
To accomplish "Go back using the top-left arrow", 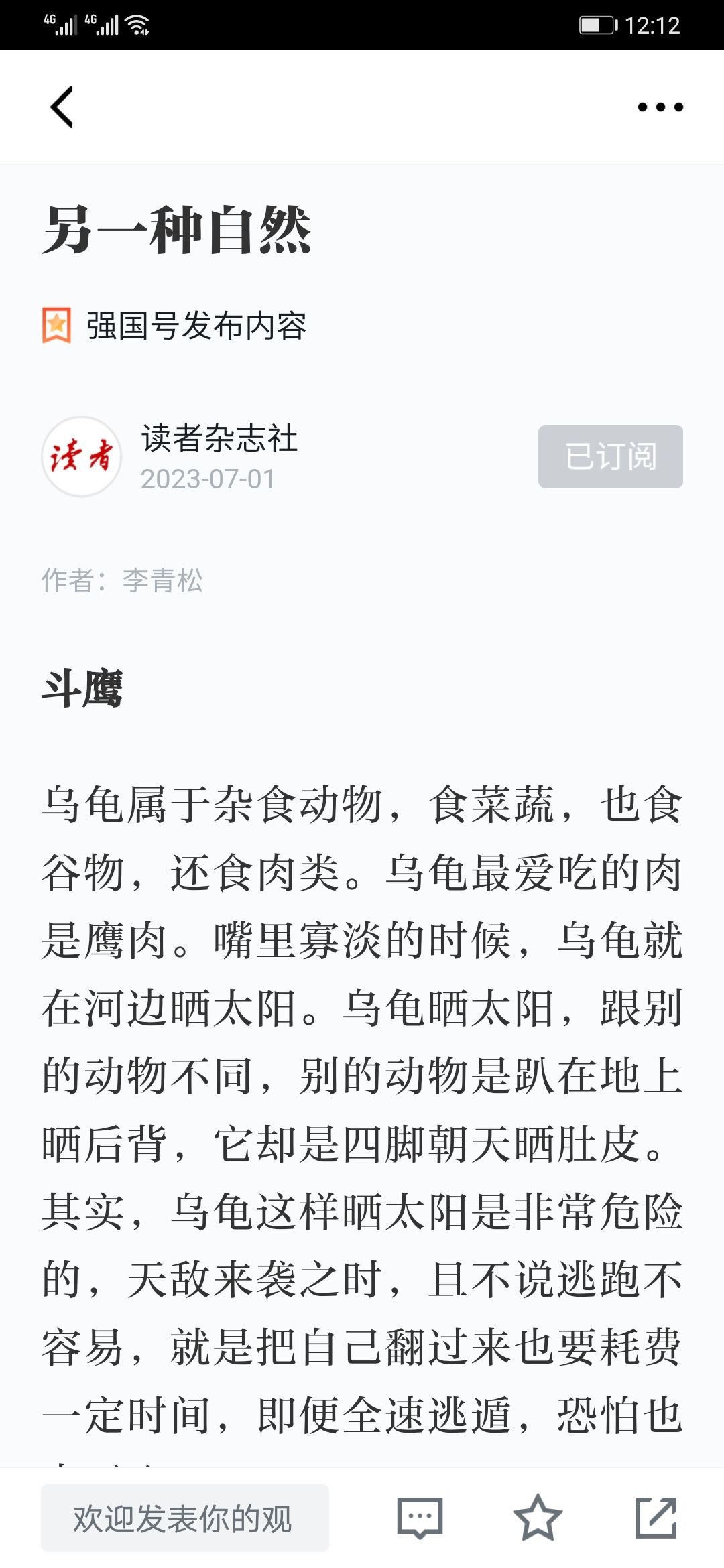I will (62, 107).
